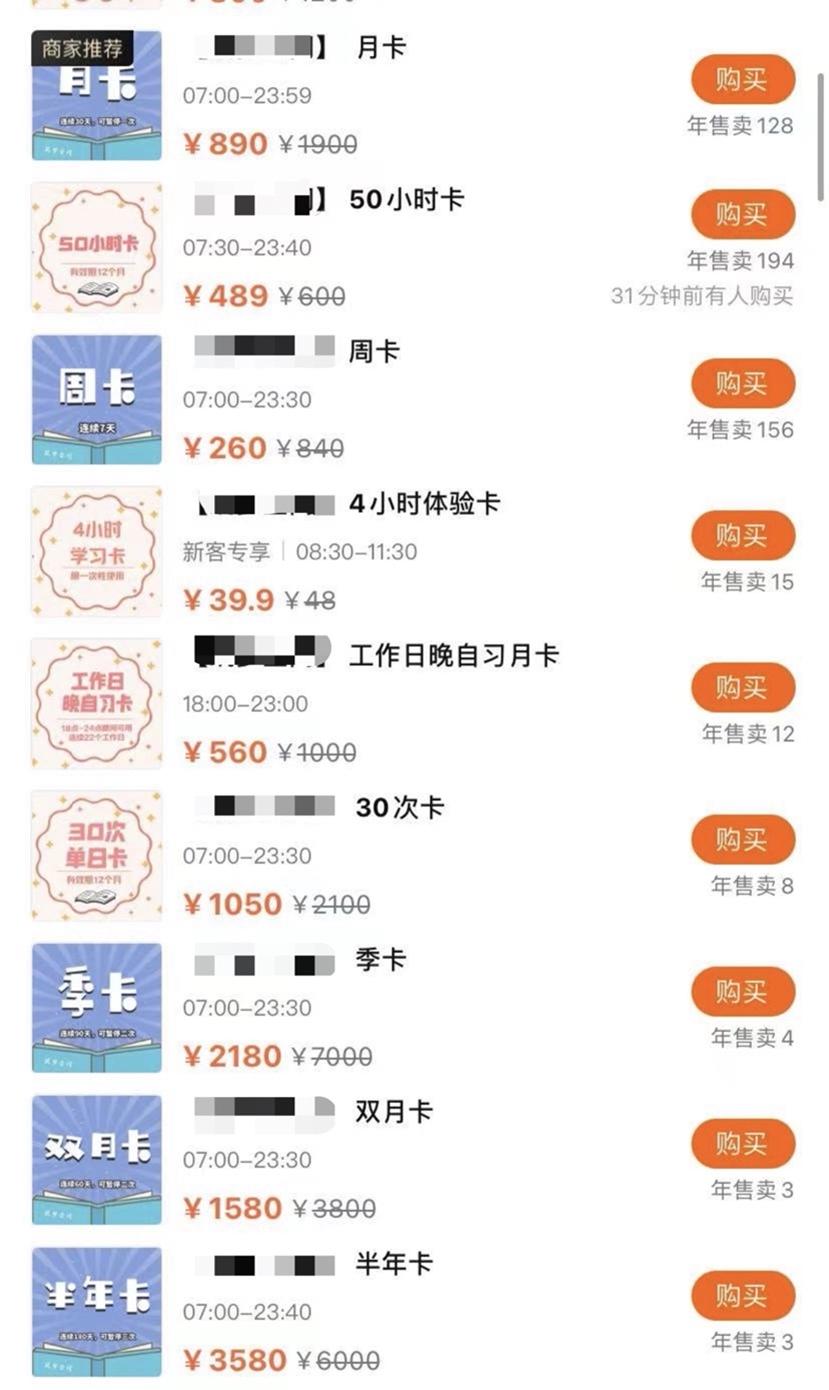Open the 季卡 product picture
Viewport: 829px width, 1390px height.
click(96, 1007)
